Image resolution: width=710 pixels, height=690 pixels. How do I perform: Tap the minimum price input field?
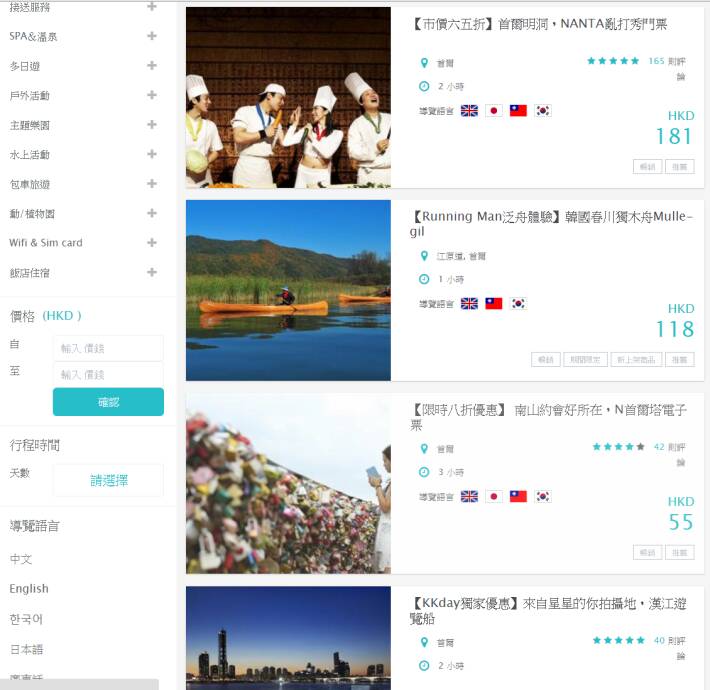point(108,348)
